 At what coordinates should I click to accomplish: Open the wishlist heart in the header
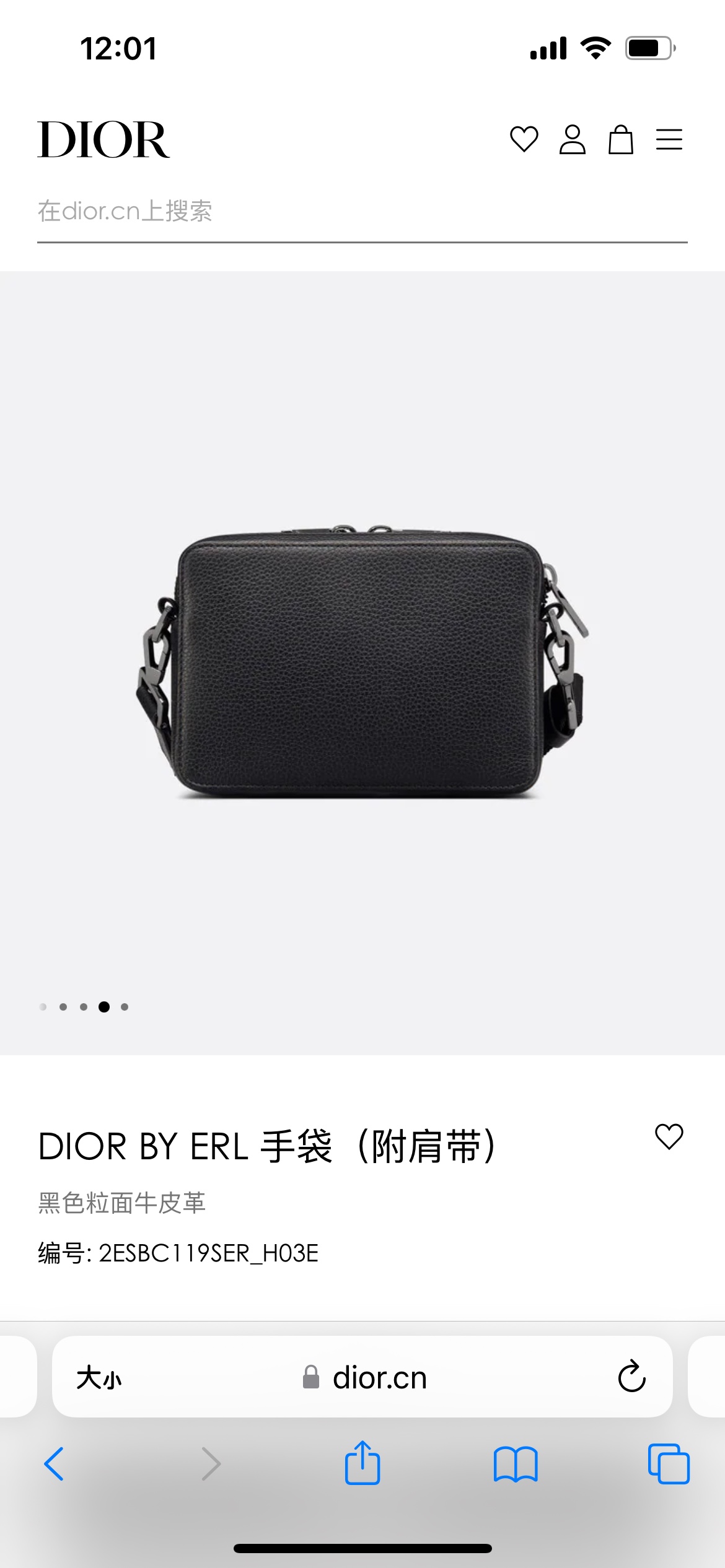click(524, 139)
